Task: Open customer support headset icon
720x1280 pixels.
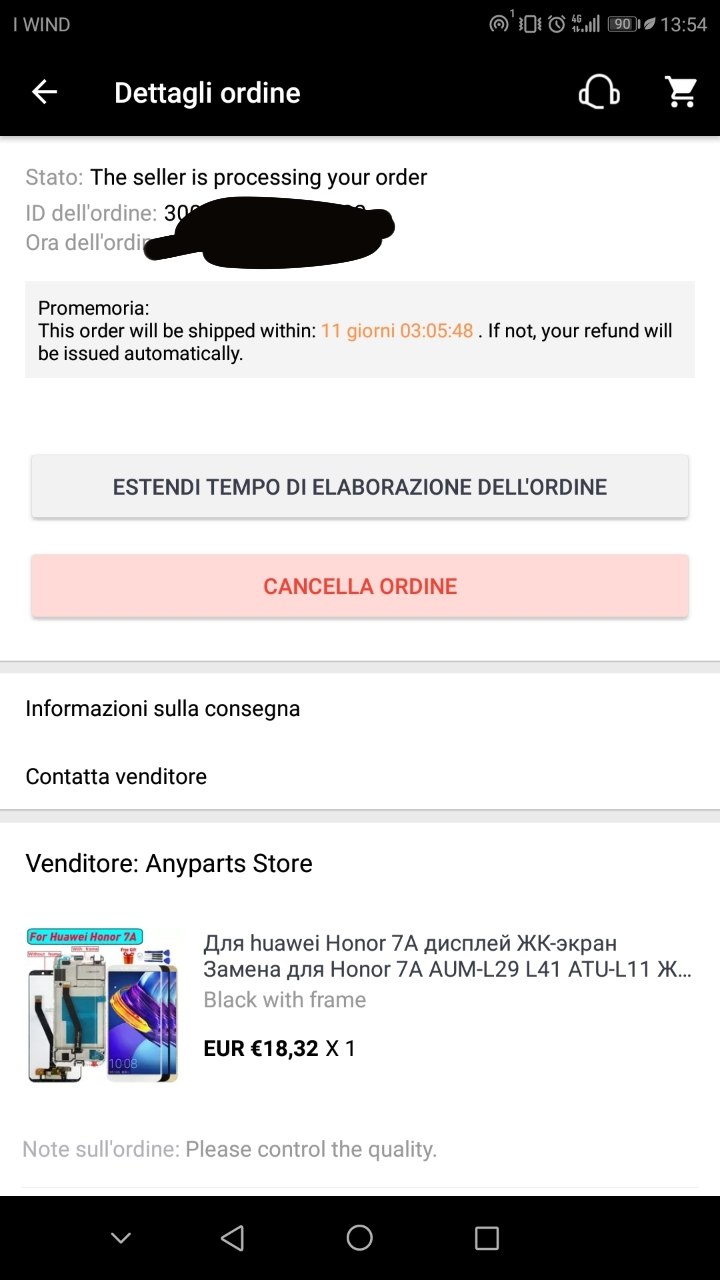Action: point(599,93)
